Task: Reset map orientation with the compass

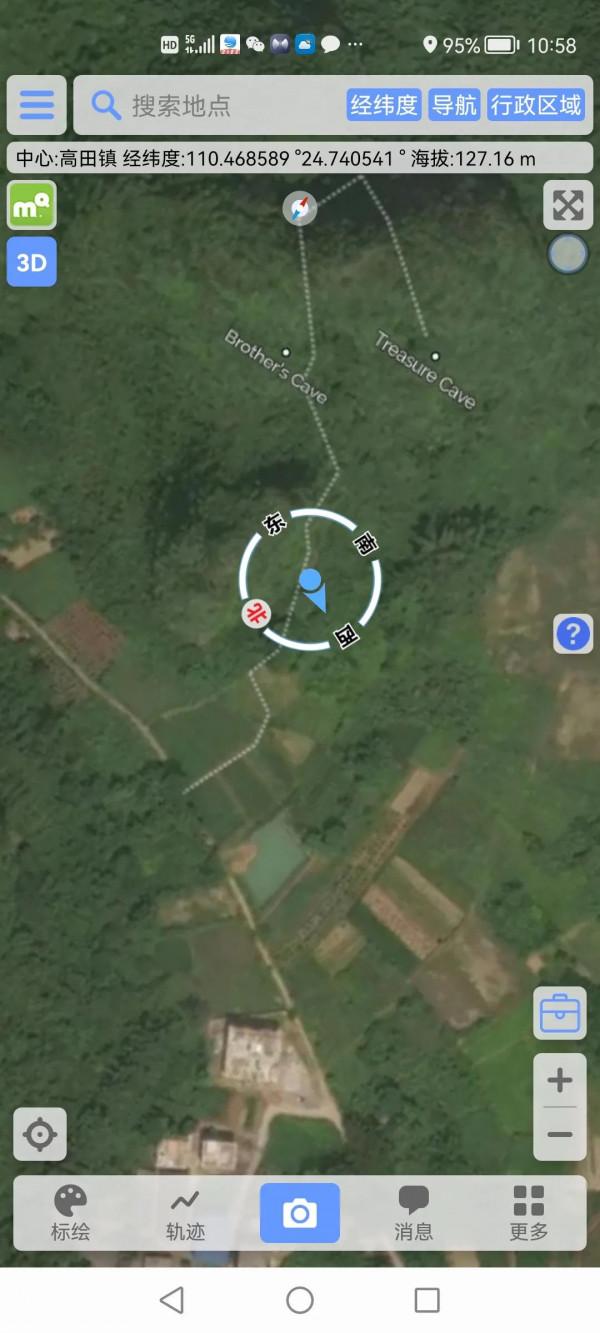Action: pos(300,208)
